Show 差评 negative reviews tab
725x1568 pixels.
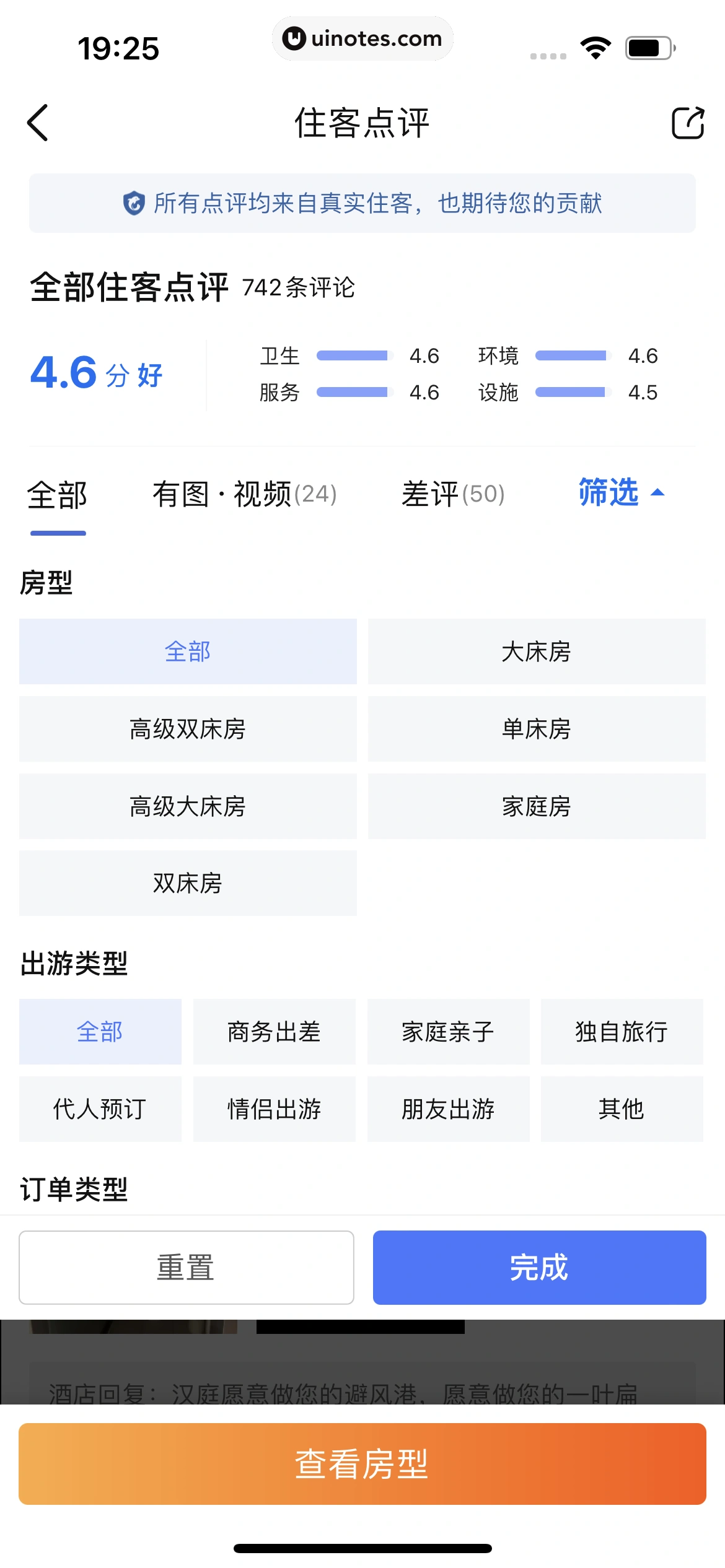coord(452,494)
